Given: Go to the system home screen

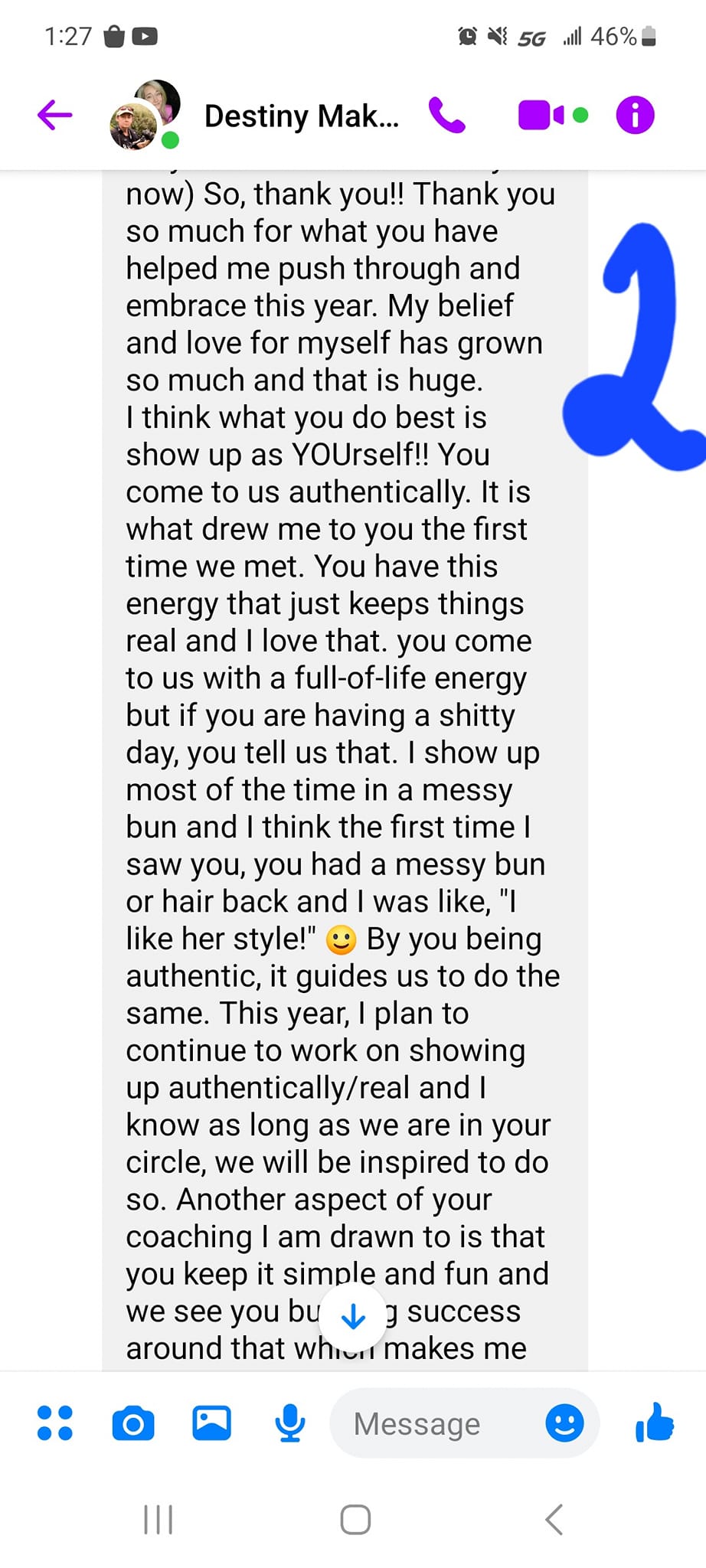Looking at the screenshot, I should (355, 1520).
